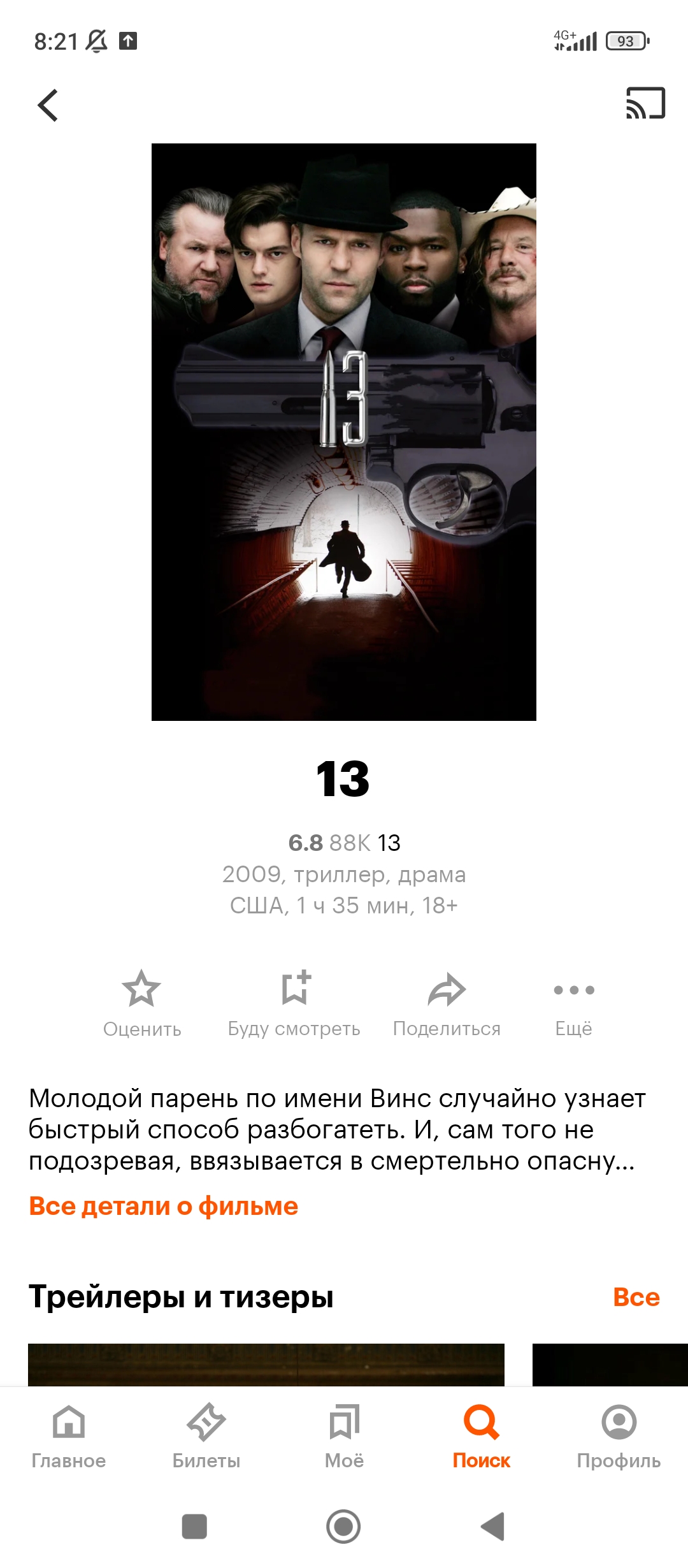Open Все детали о фильме link
The image size is (688, 1568).
(x=164, y=1206)
